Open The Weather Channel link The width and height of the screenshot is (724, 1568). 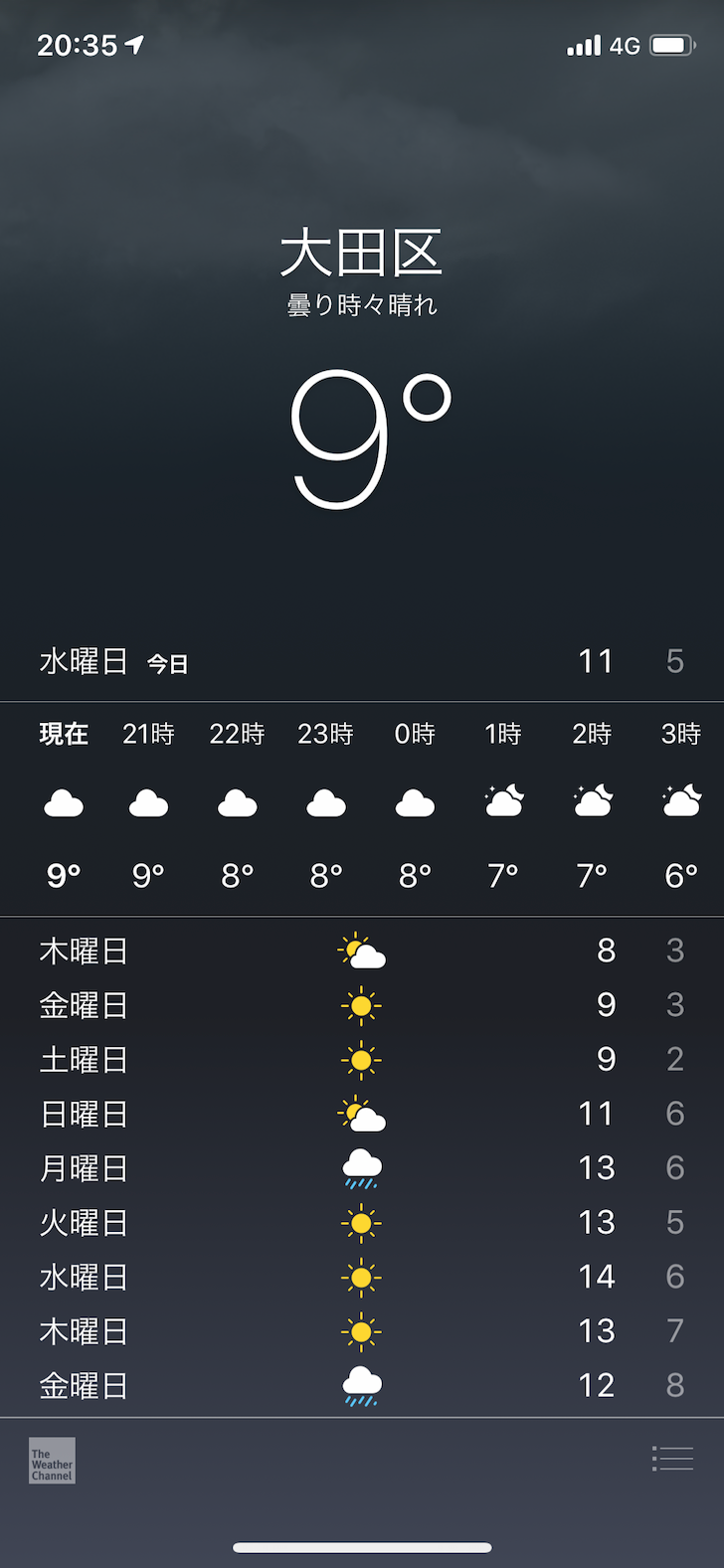point(52,1461)
